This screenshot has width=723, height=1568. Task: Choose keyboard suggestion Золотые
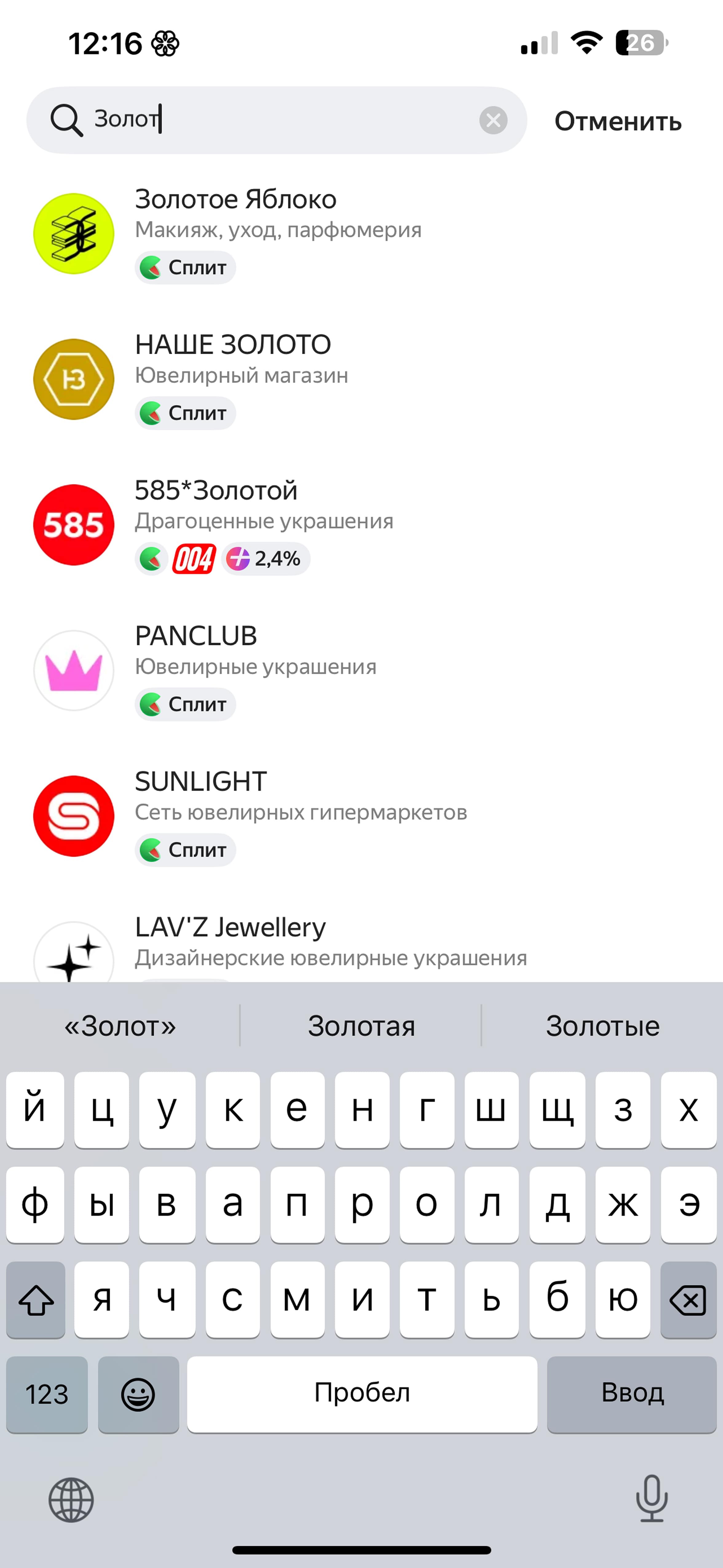602,1026
